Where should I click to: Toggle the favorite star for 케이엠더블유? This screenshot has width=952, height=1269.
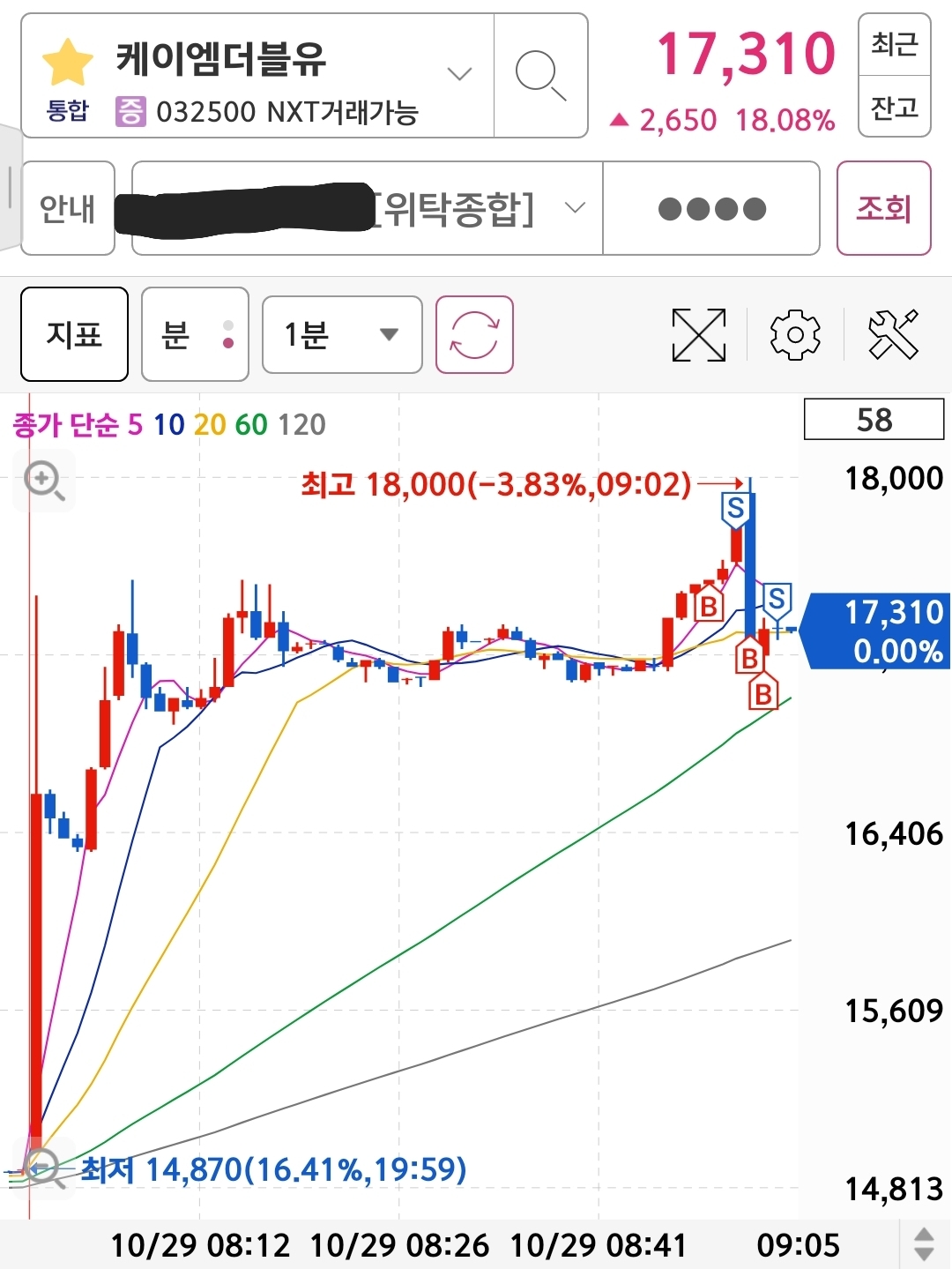tap(67, 63)
